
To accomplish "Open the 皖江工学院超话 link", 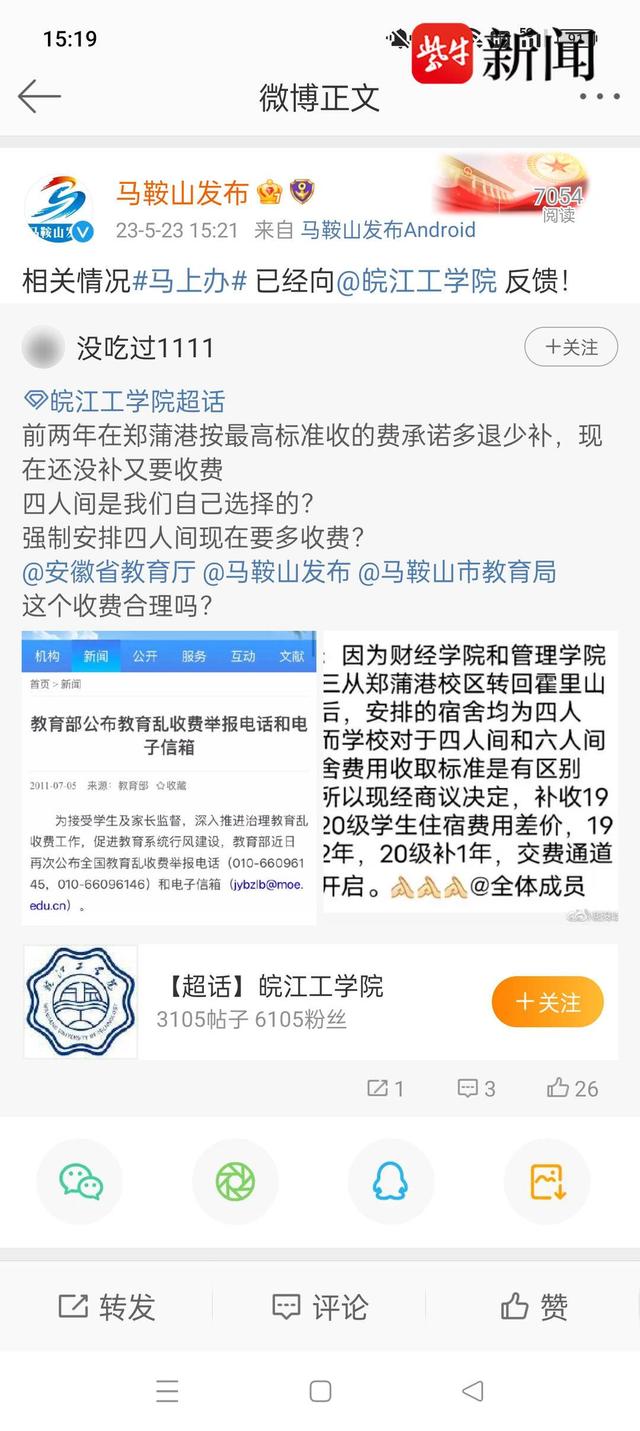I will pyautogui.click(x=125, y=402).
